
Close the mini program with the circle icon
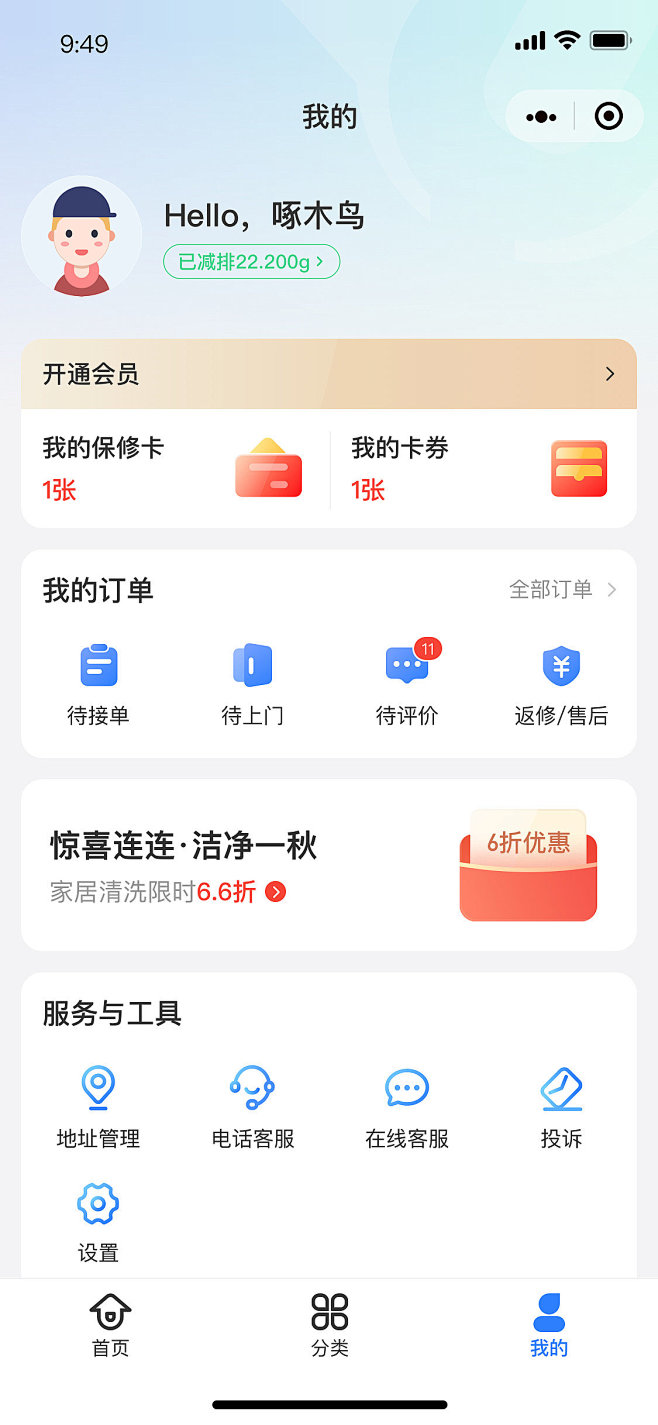[x=608, y=117]
